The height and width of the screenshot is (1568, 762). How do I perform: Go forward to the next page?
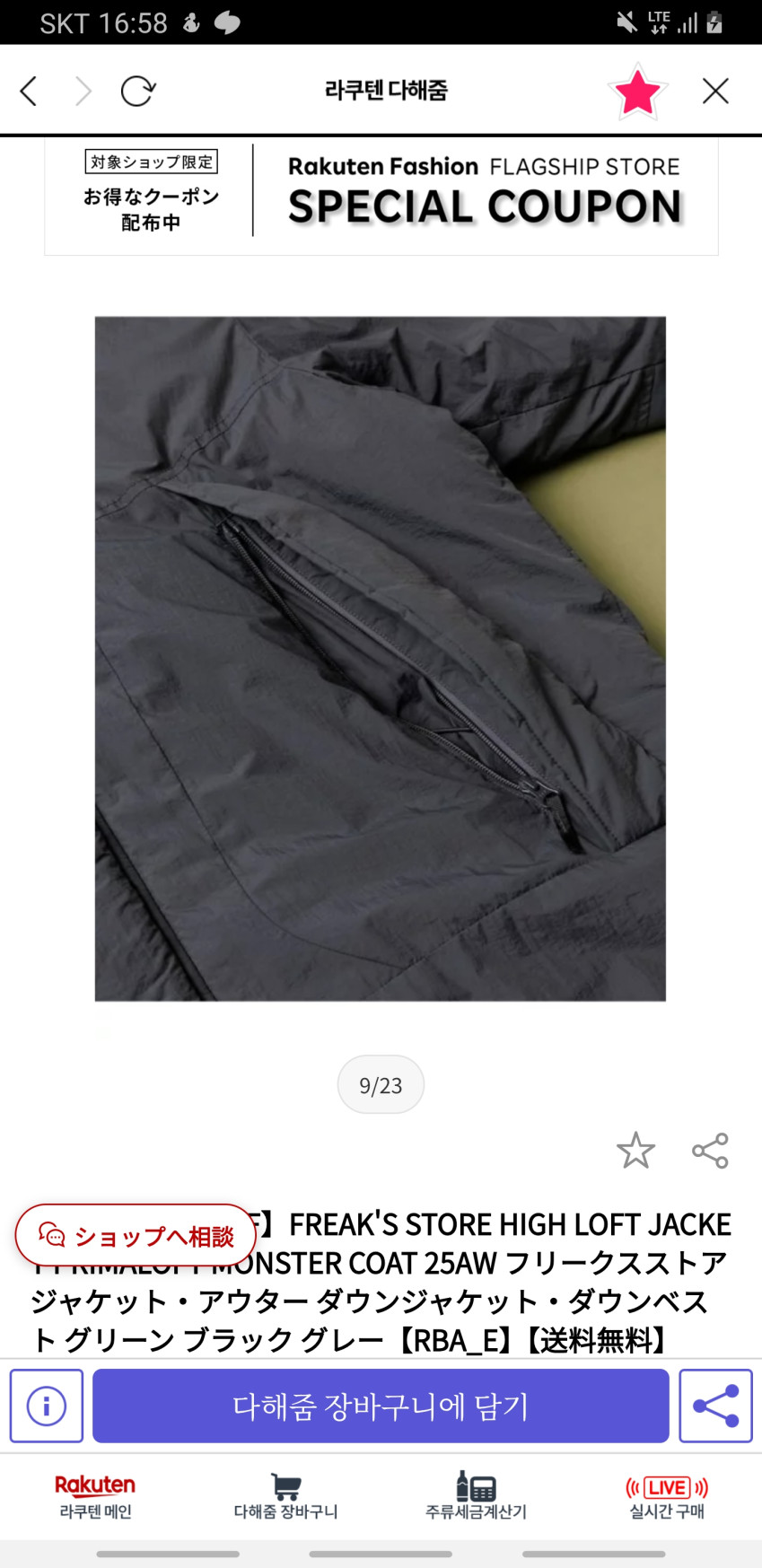[83, 91]
